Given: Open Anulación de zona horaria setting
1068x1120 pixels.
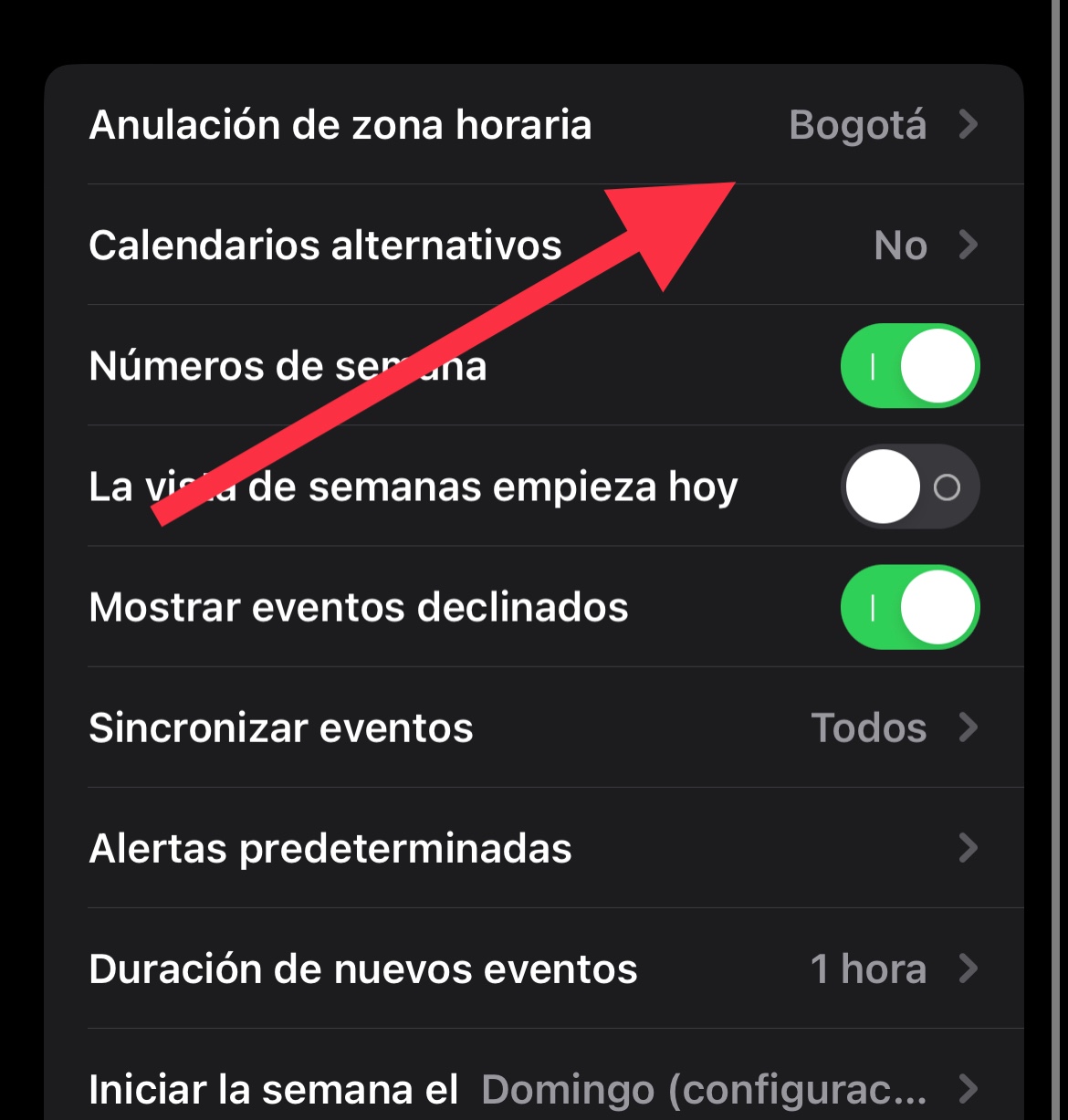Looking at the screenshot, I should (533, 125).
